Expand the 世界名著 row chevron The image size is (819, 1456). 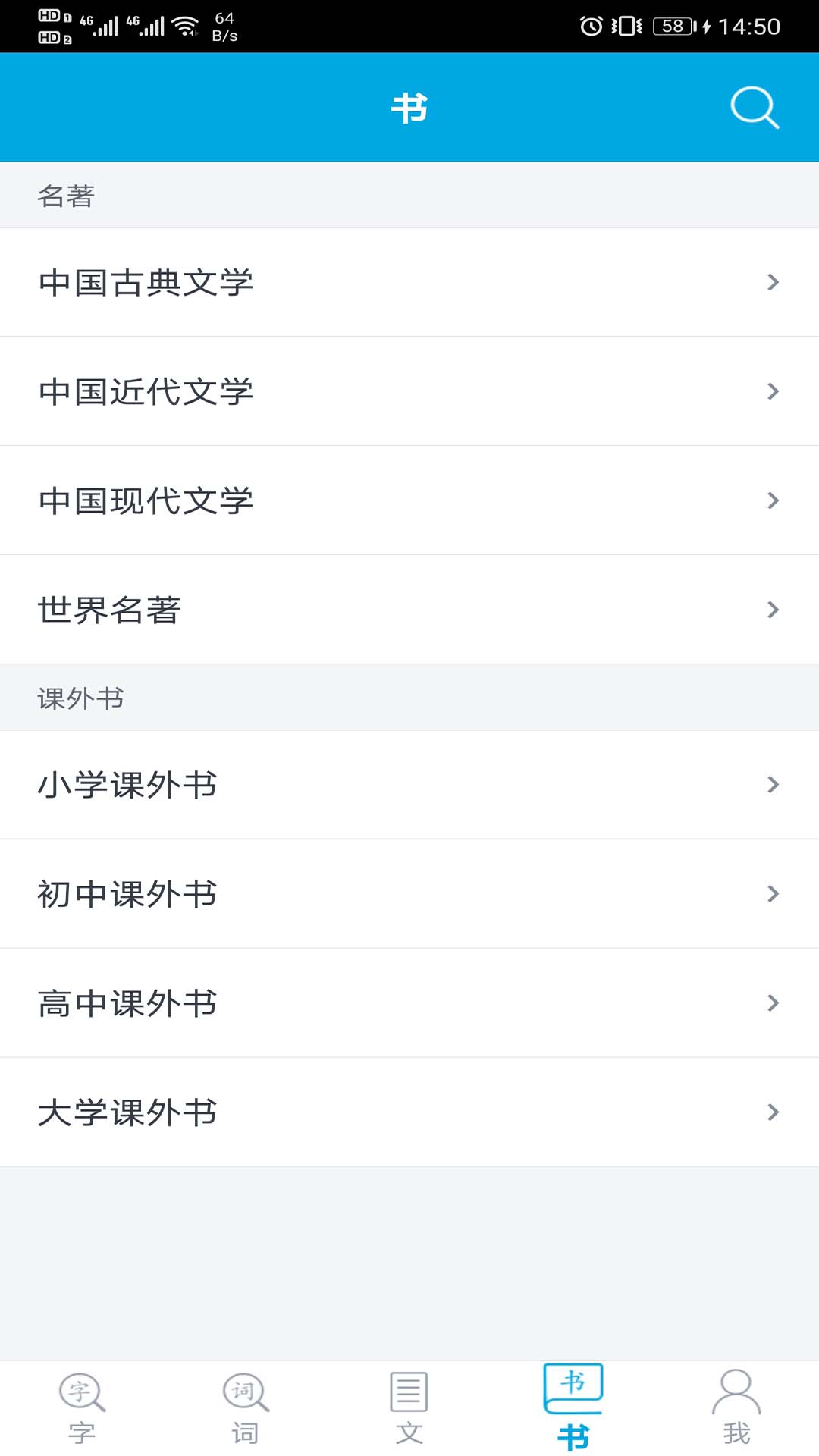(x=773, y=609)
